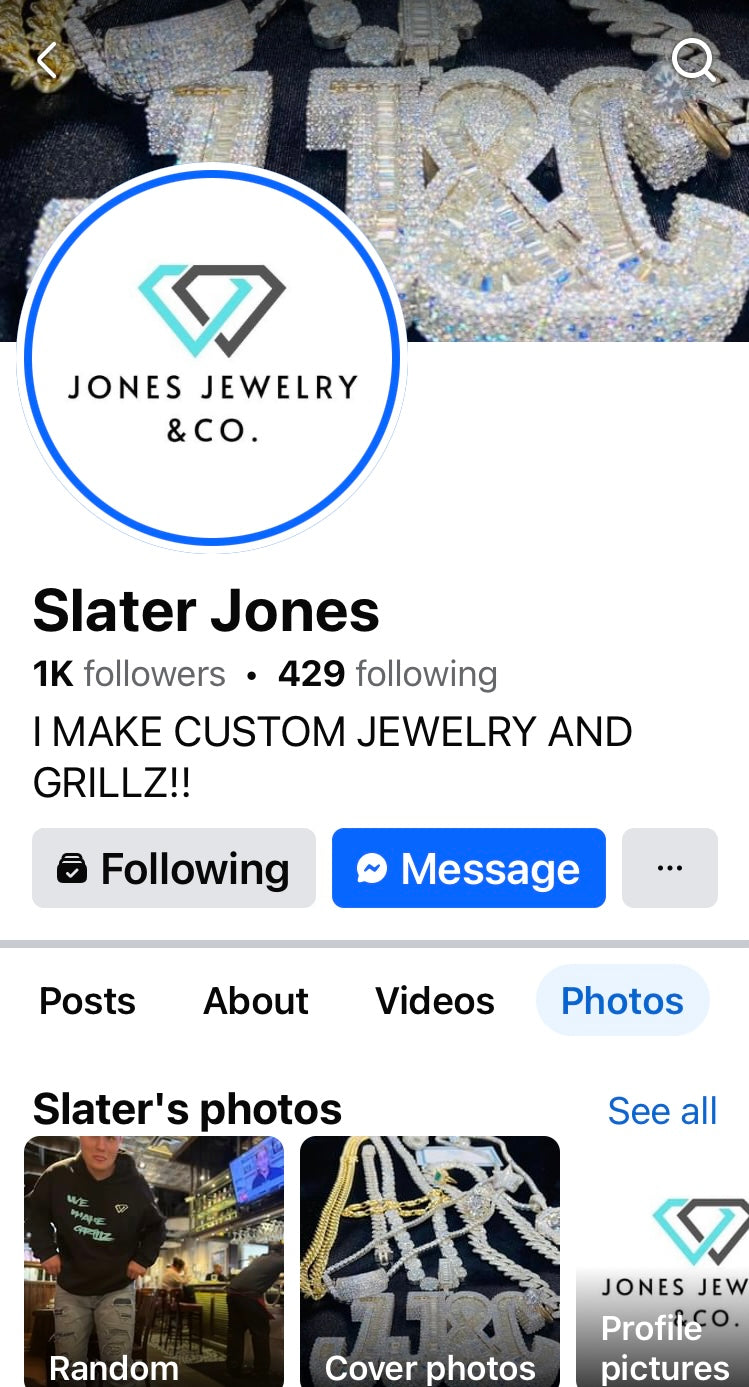Click the Messenger icon on the Message button
Viewport: 749px width, 1387px height.
pyautogui.click(x=374, y=868)
